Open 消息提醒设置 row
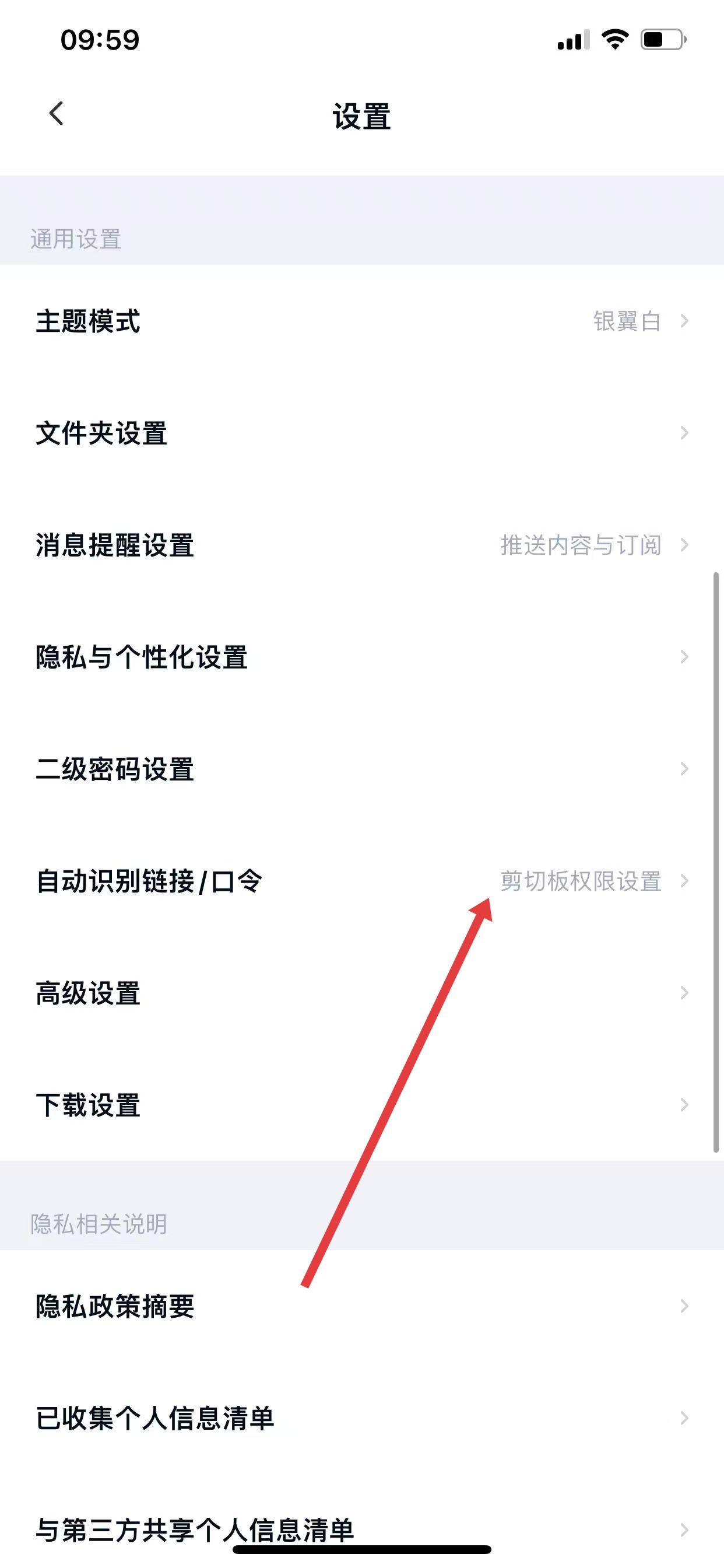The height and width of the screenshot is (1568, 724). click(x=361, y=545)
